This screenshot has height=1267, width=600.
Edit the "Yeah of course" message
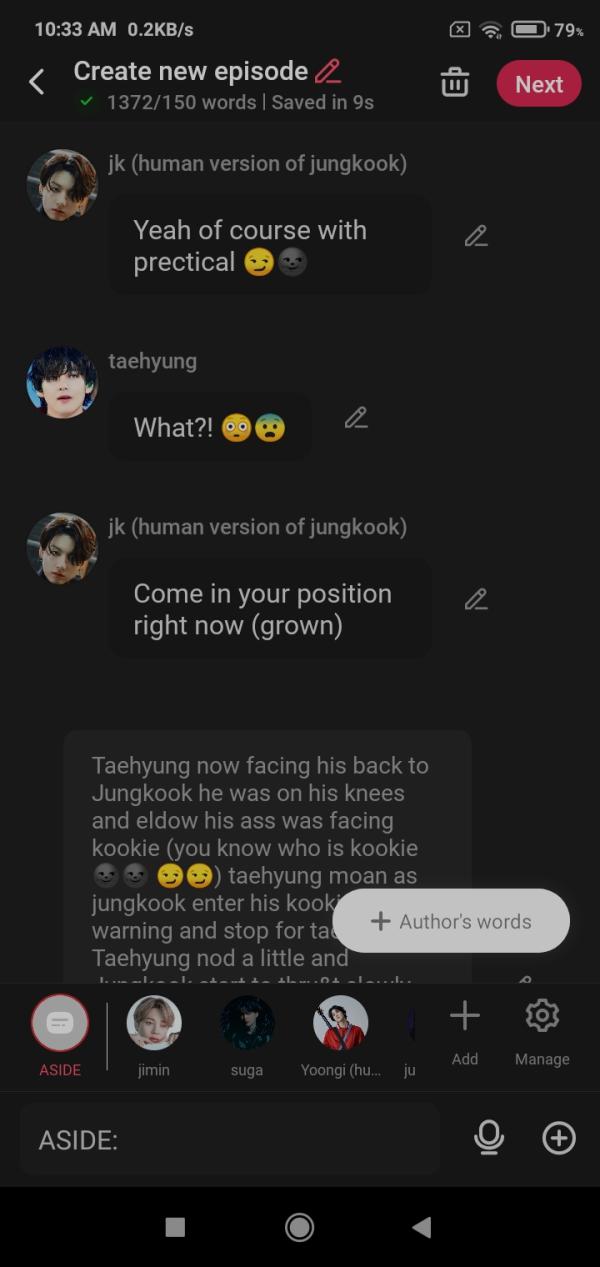tap(476, 237)
